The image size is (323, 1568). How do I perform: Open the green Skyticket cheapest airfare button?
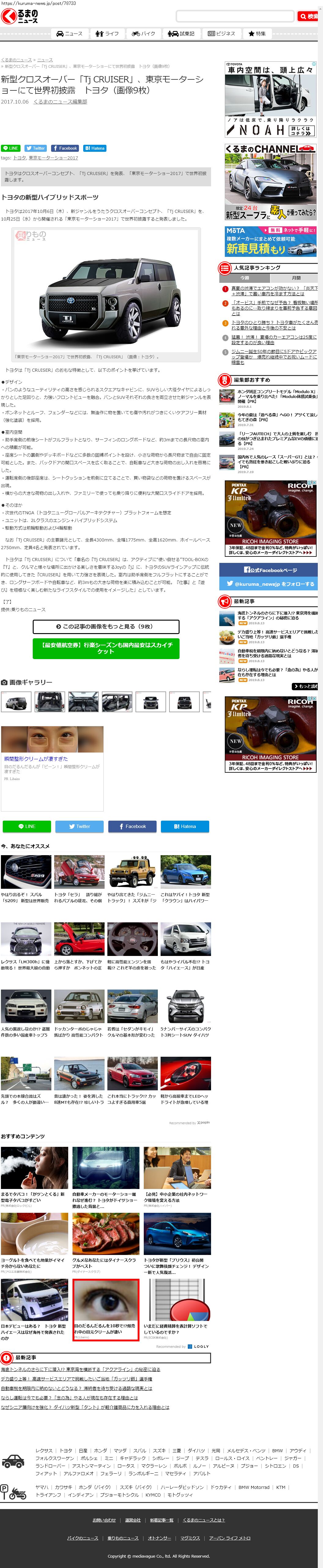[106, 648]
